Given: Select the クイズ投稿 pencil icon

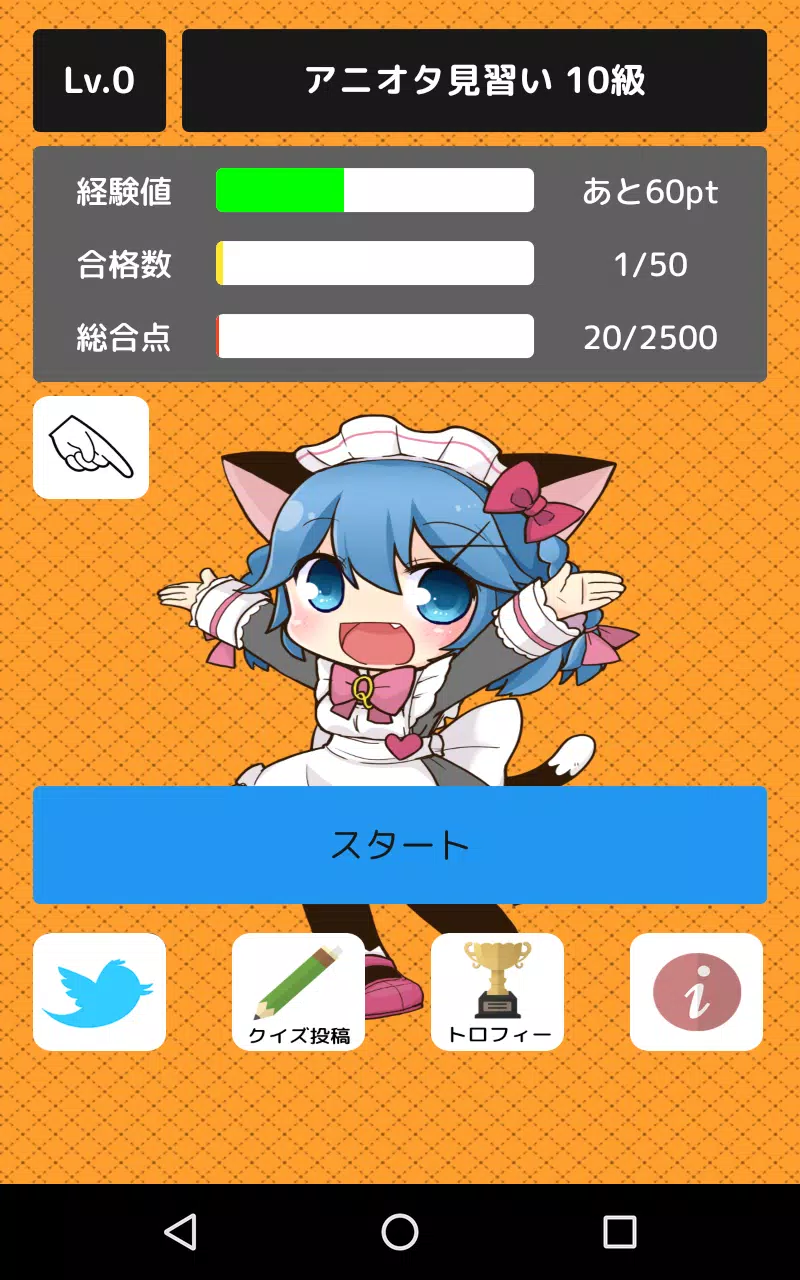Looking at the screenshot, I should click(x=297, y=990).
